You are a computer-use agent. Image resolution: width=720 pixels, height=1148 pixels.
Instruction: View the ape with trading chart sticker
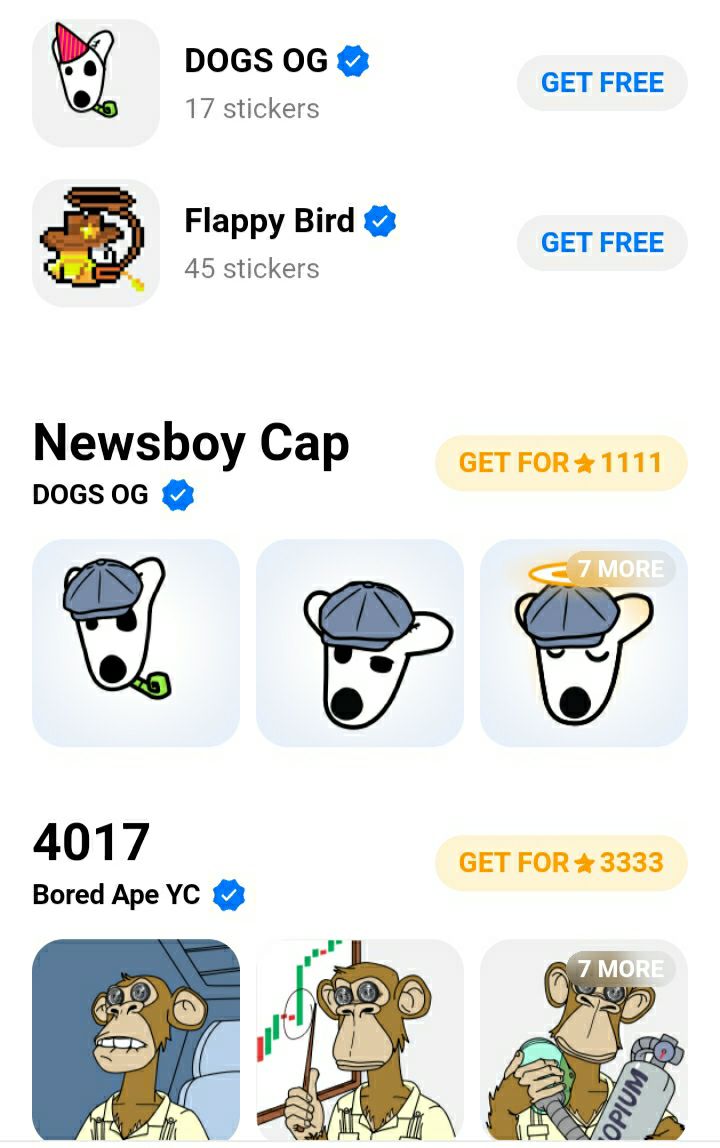coord(360,1040)
